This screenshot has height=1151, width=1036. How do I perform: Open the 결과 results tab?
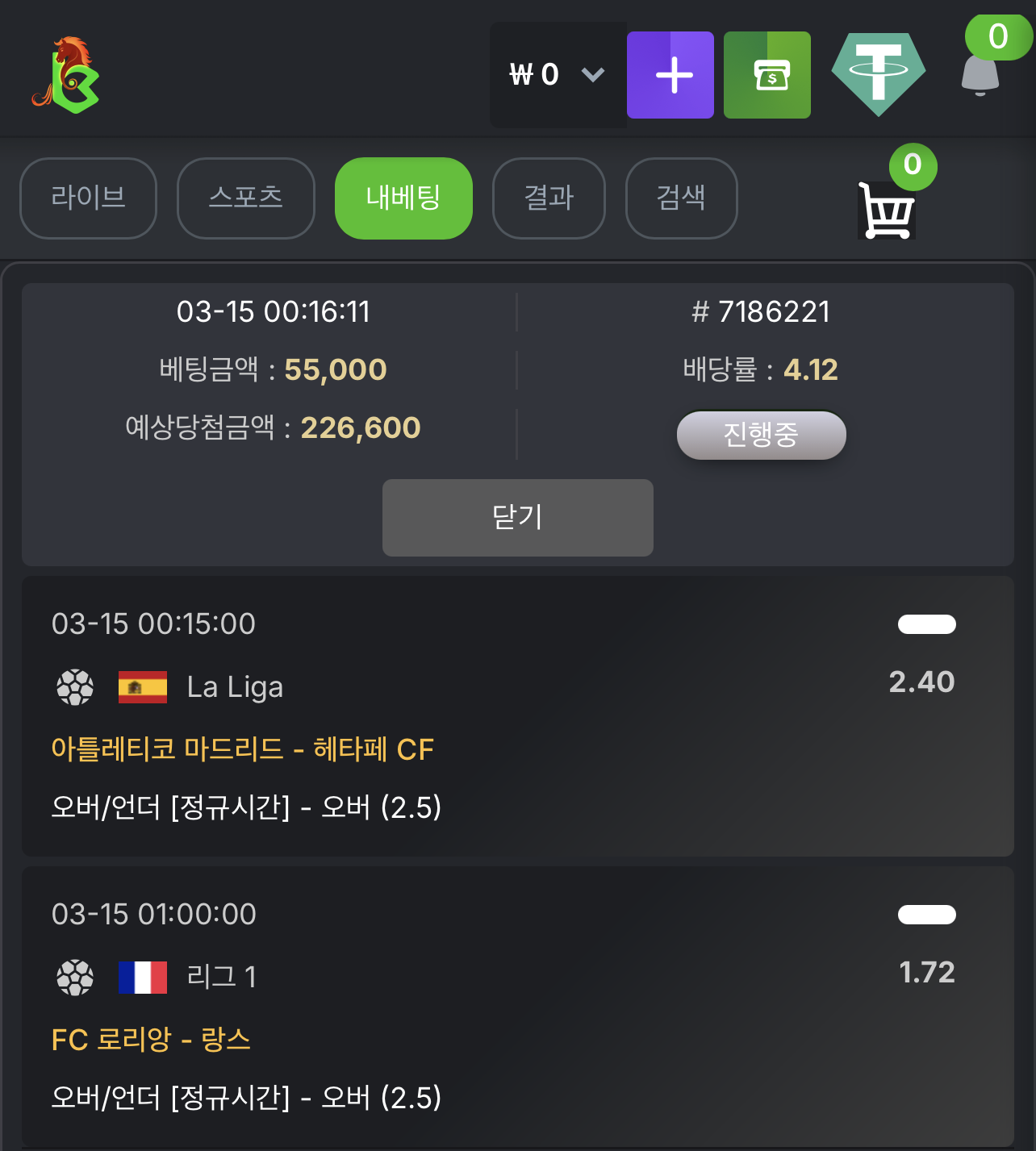549,198
